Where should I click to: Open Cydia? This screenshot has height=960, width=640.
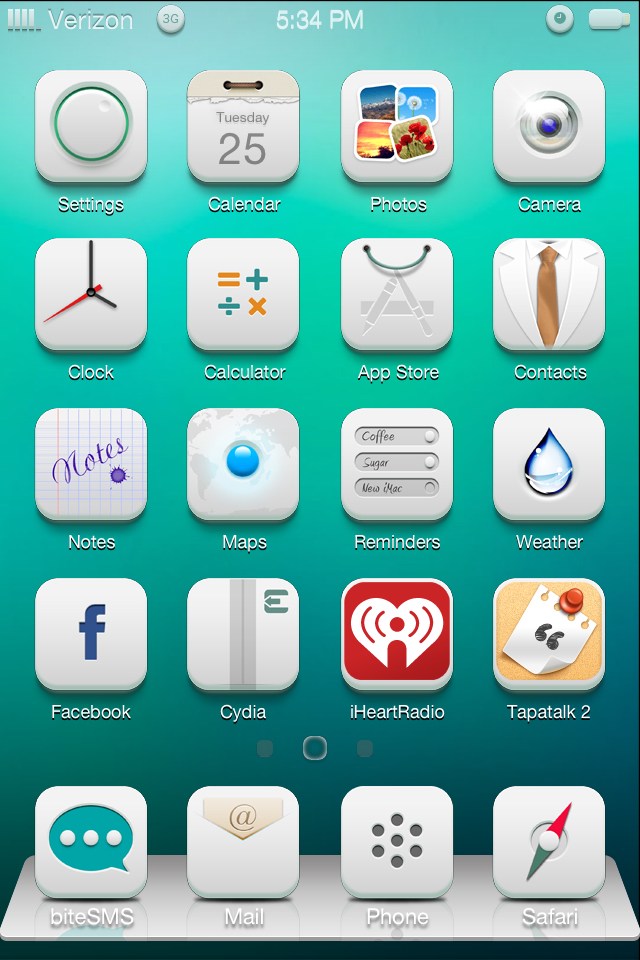(243, 634)
